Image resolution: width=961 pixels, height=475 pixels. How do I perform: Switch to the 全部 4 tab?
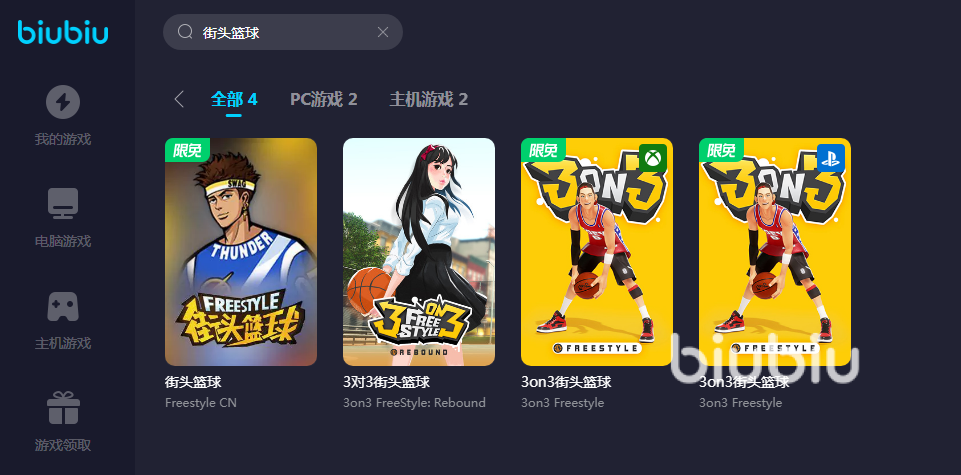[234, 99]
